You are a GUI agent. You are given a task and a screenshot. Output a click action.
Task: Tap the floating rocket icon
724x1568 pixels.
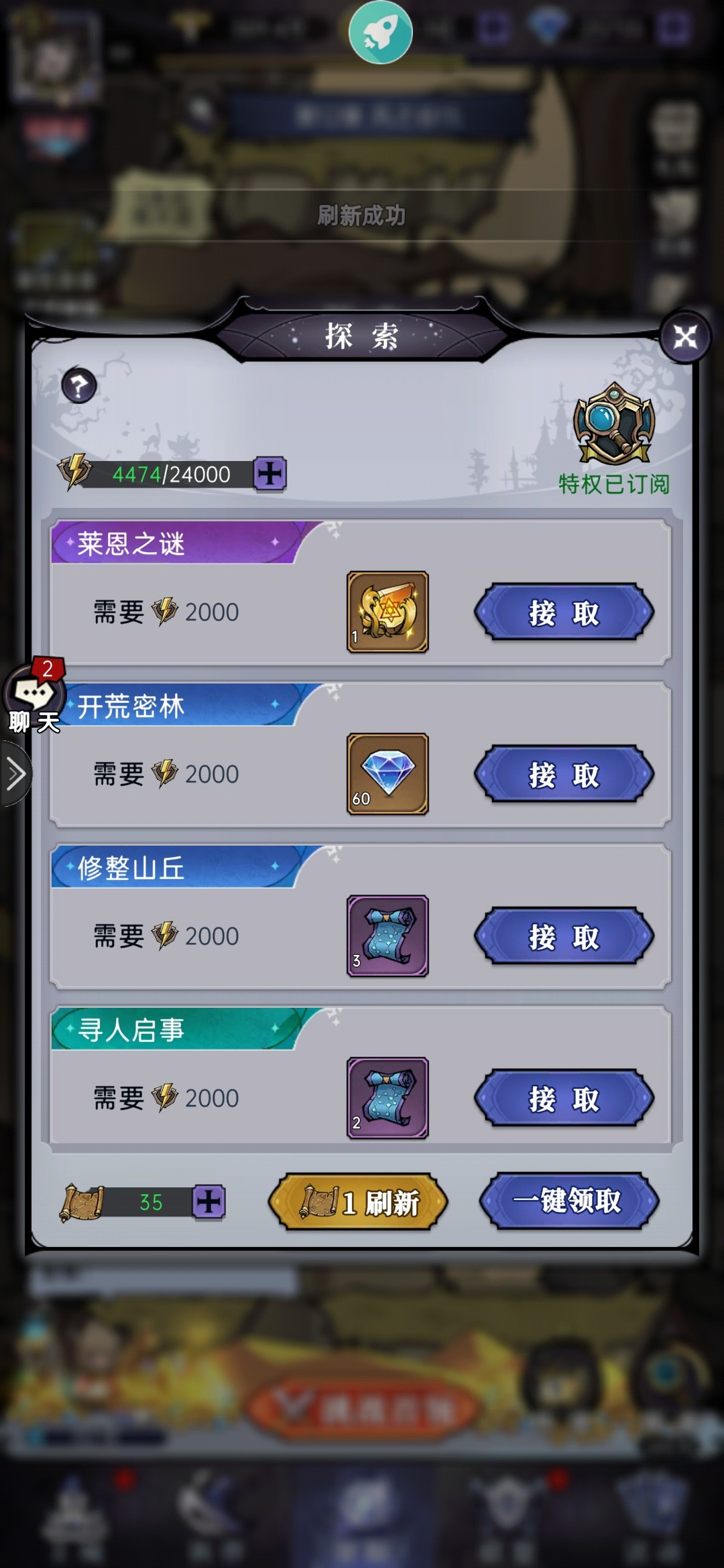click(380, 32)
